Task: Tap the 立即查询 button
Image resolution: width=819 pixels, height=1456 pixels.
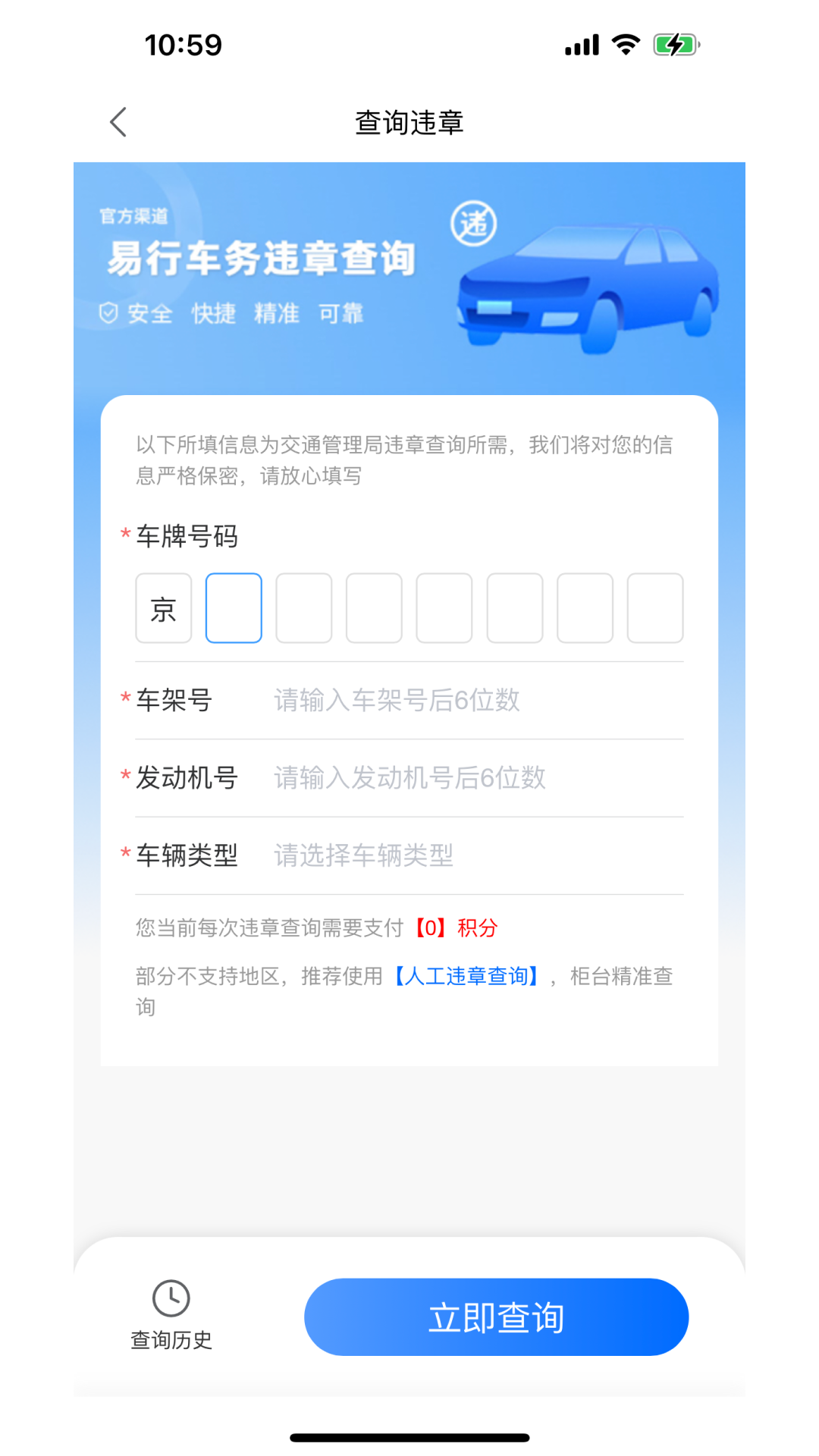Action: click(x=497, y=1317)
